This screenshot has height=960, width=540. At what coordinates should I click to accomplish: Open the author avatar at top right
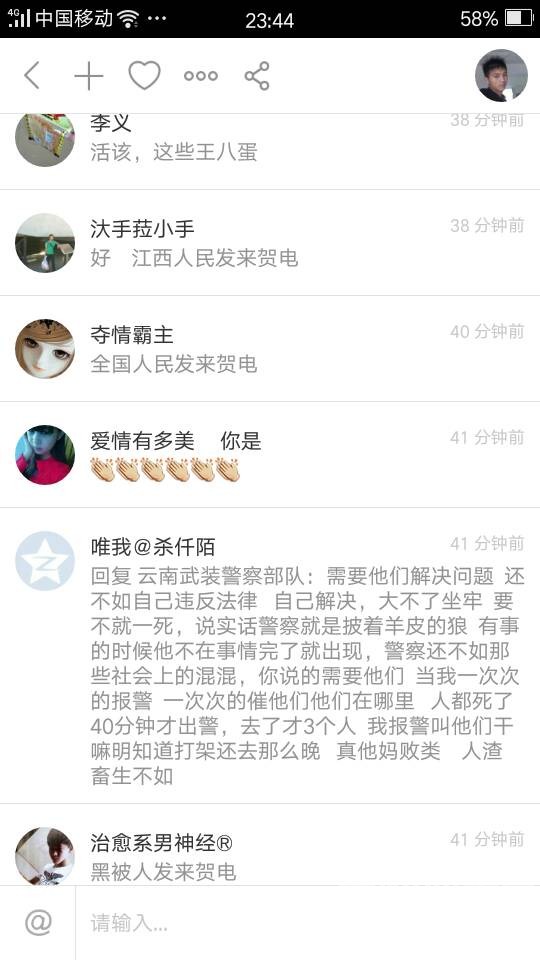tap(501, 75)
